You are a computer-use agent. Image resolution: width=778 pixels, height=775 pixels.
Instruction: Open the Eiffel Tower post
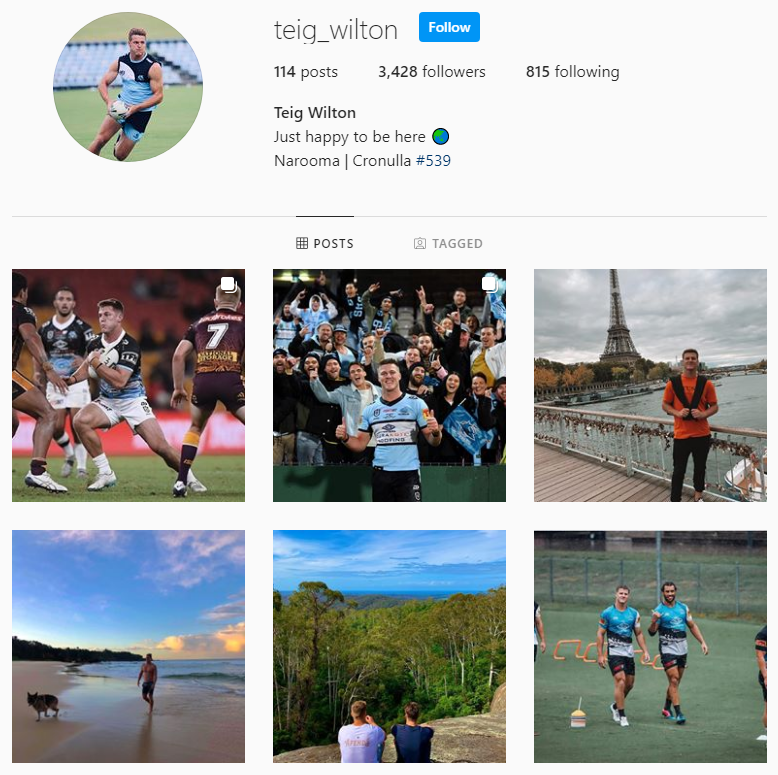650,385
